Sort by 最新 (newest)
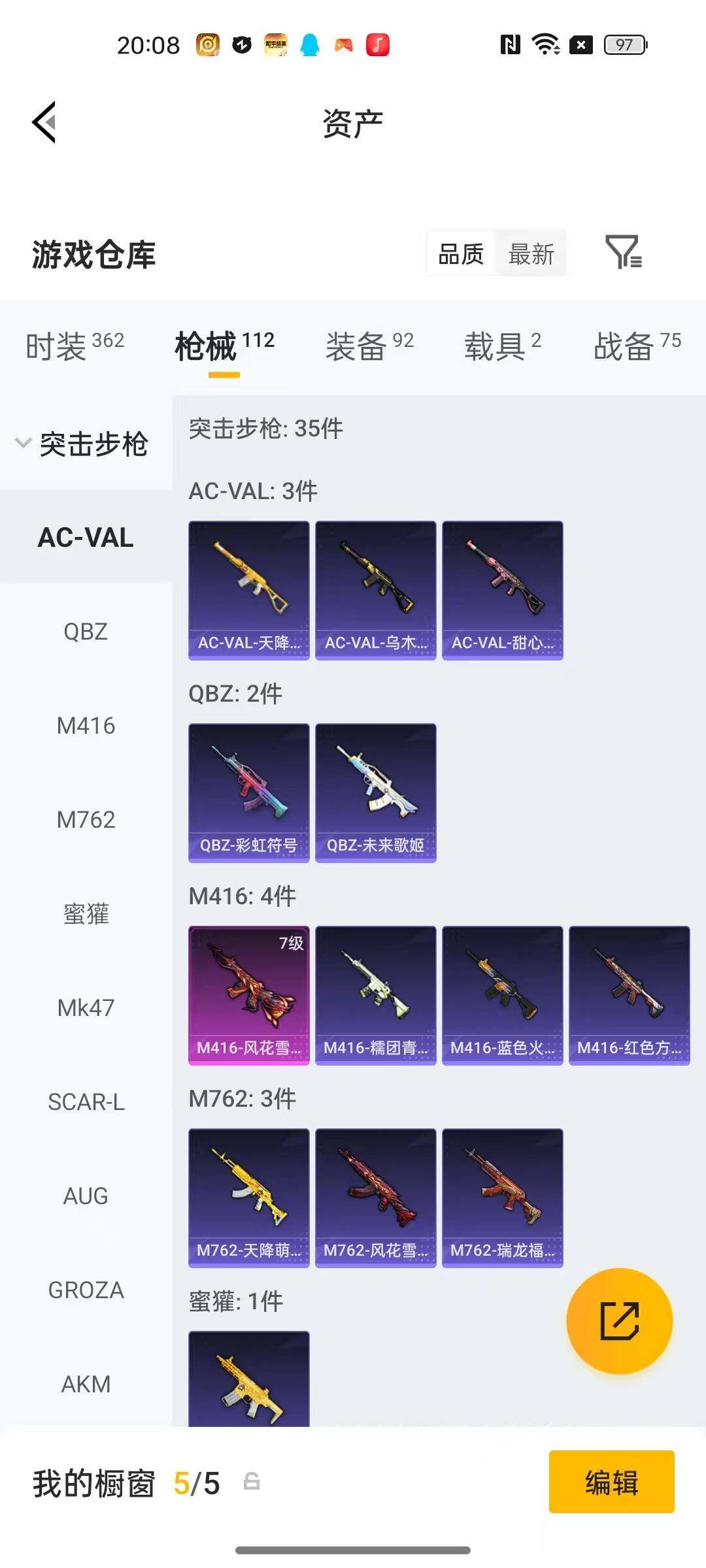This screenshot has height=1568, width=706. [531, 253]
